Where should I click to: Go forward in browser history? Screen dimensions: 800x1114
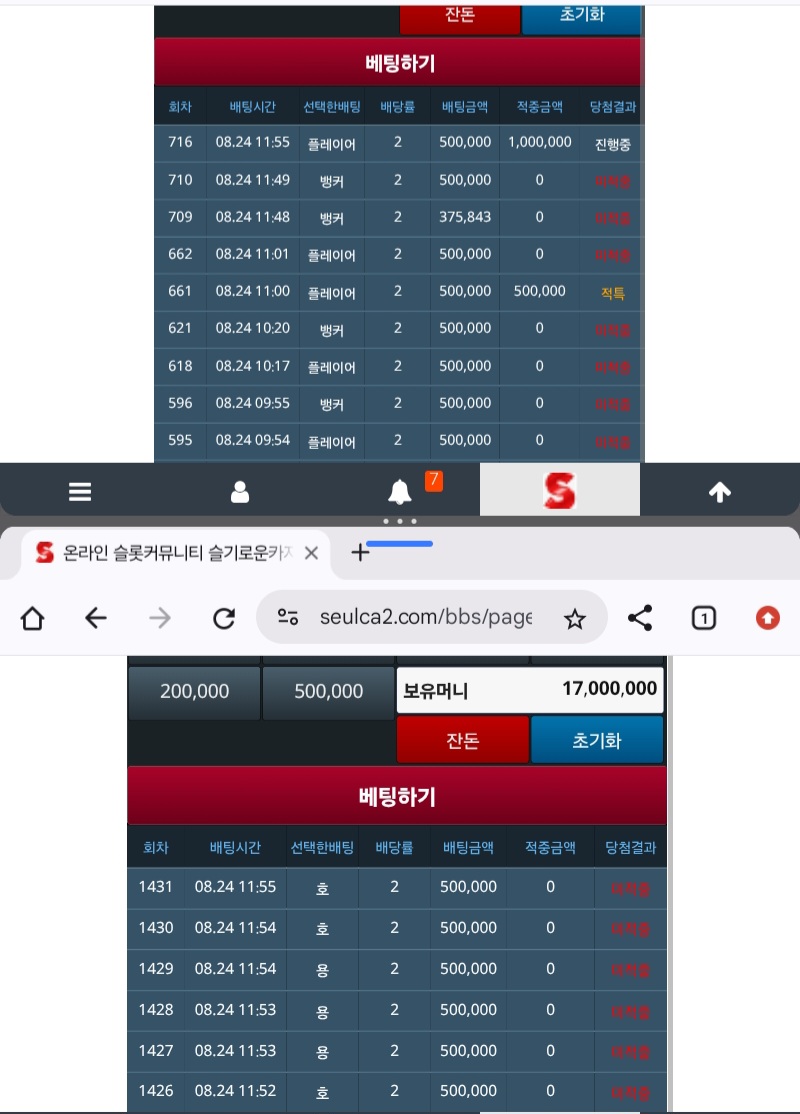point(160,618)
